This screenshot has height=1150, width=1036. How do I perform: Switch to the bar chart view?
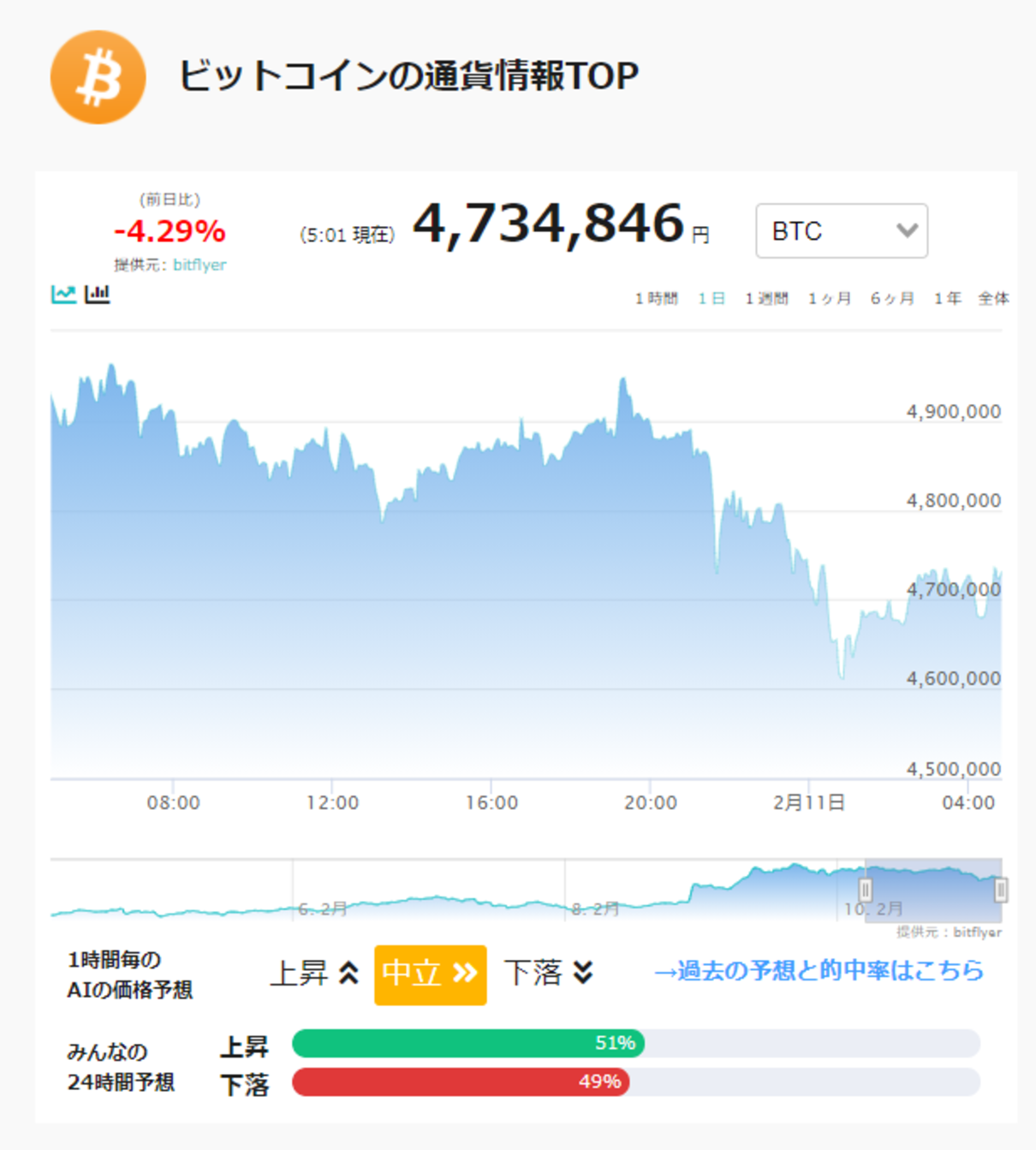click(x=97, y=295)
